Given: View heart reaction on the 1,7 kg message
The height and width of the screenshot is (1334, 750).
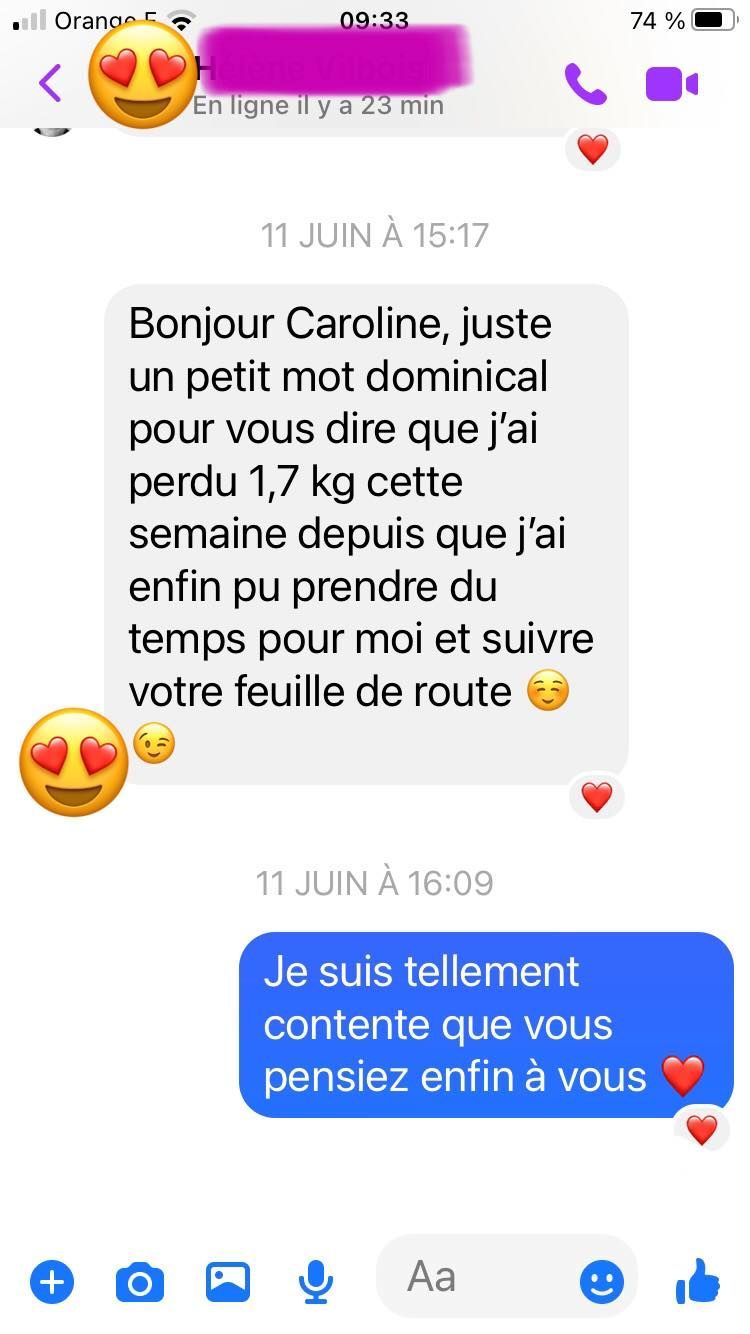Looking at the screenshot, I should [597, 797].
